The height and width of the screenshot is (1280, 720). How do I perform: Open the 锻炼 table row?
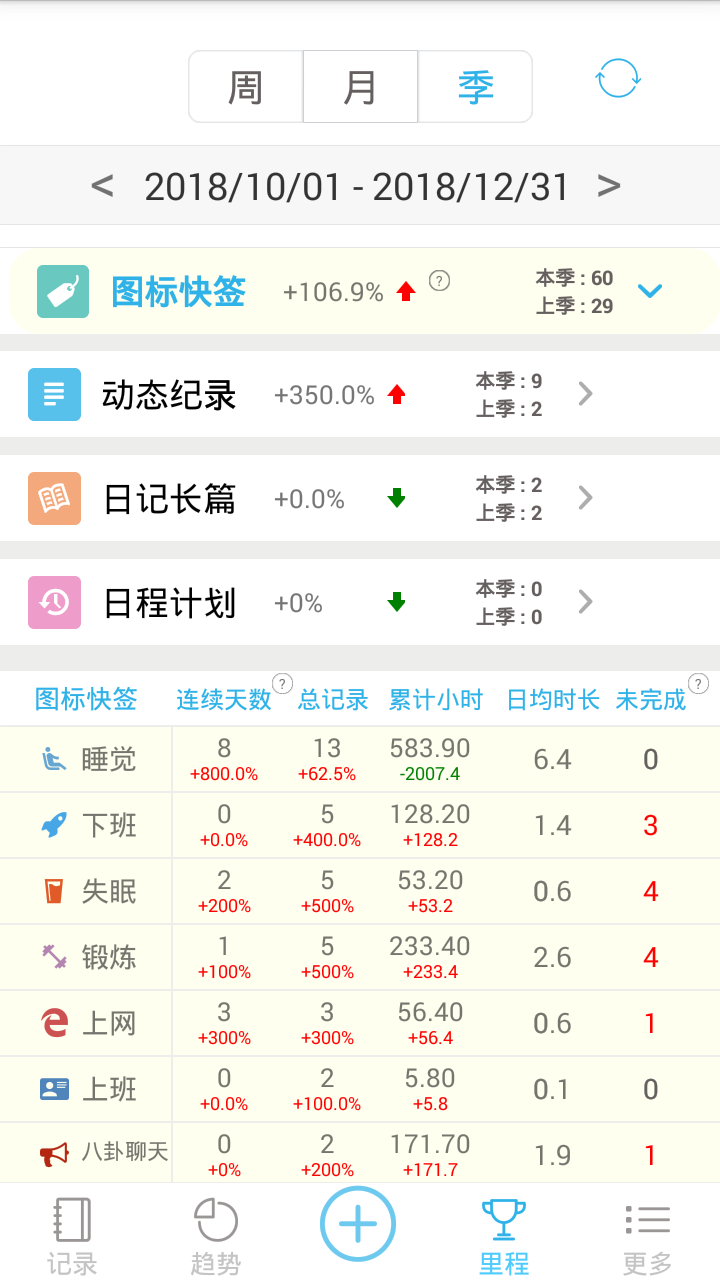coord(360,958)
